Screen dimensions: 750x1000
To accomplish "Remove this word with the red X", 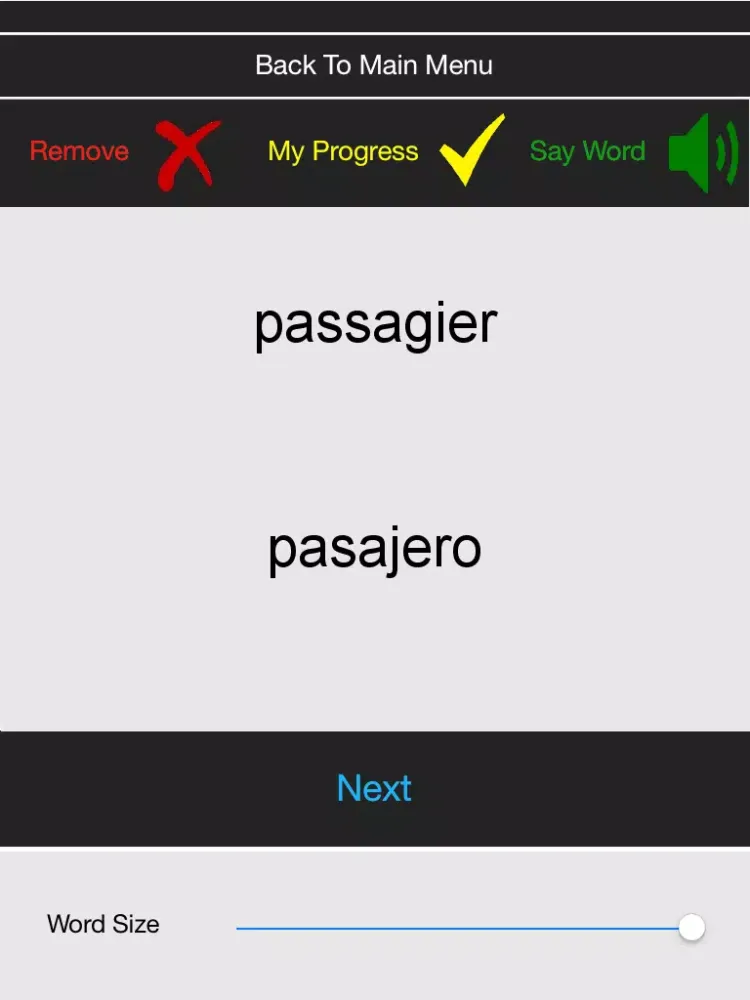I will tap(187, 153).
